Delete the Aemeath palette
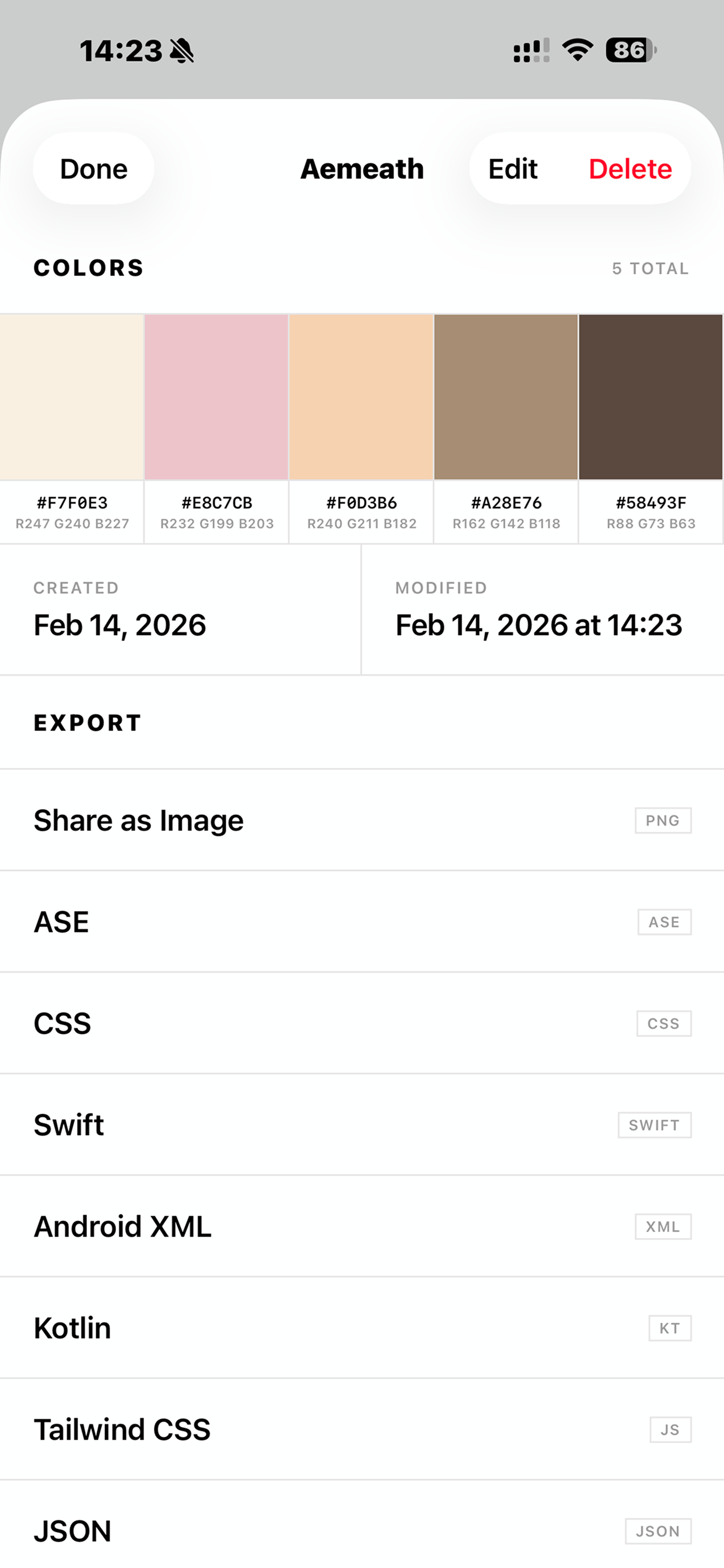The image size is (724, 1568). point(630,169)
